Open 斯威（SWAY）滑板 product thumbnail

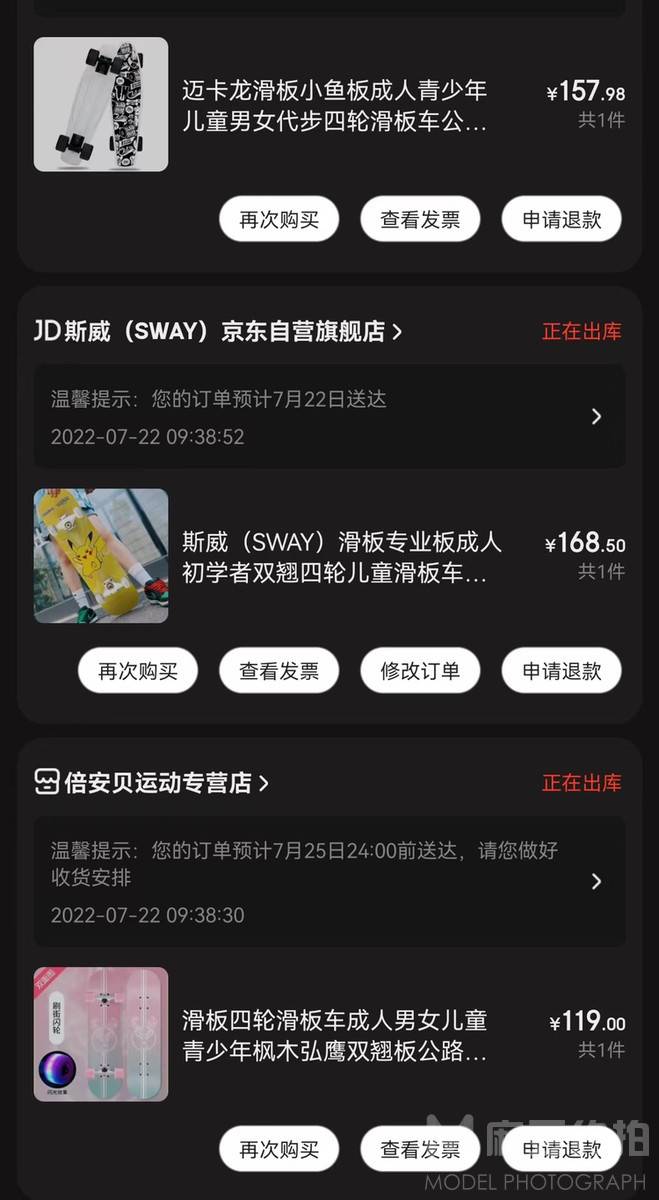[x=101, y=556]
